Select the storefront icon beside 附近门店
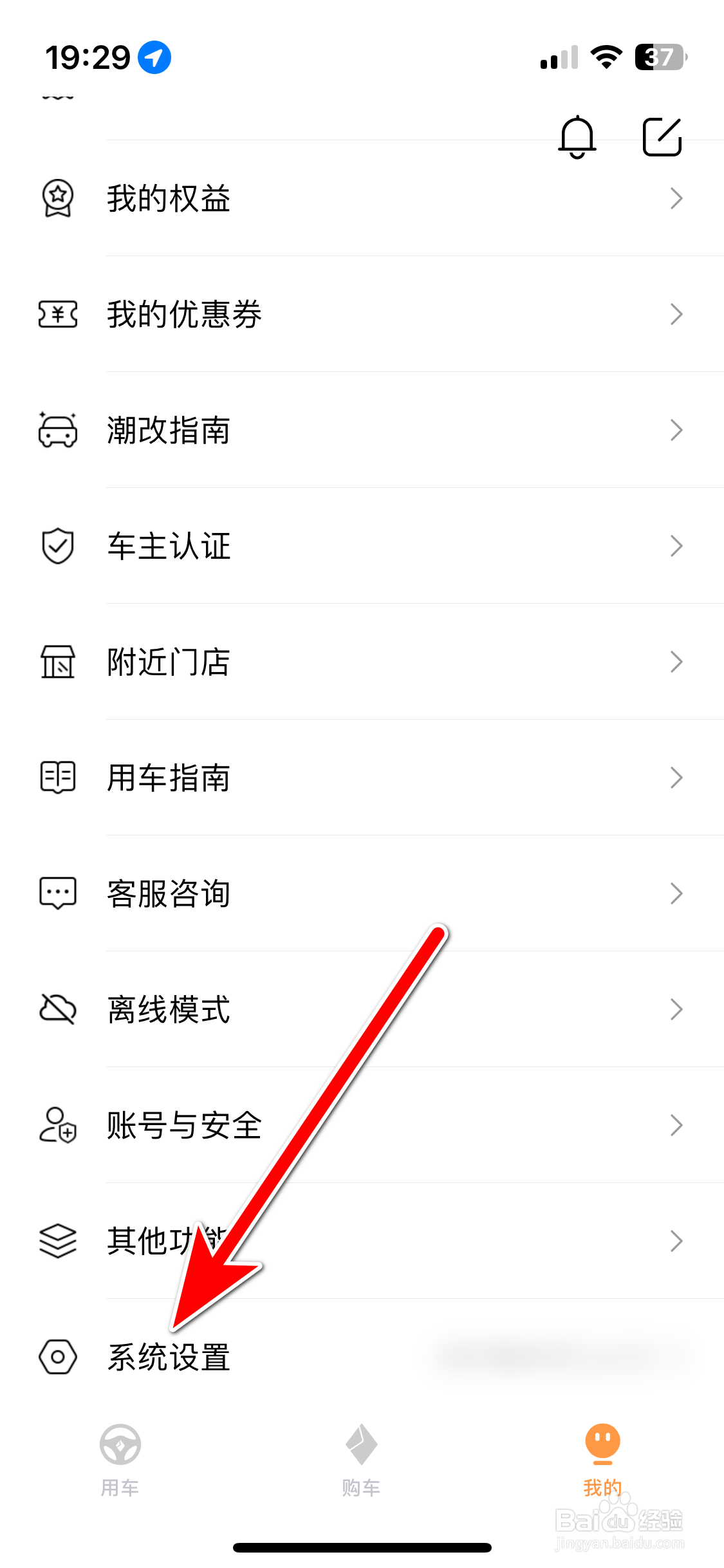 pyautogui.click(x=57, y=662)
